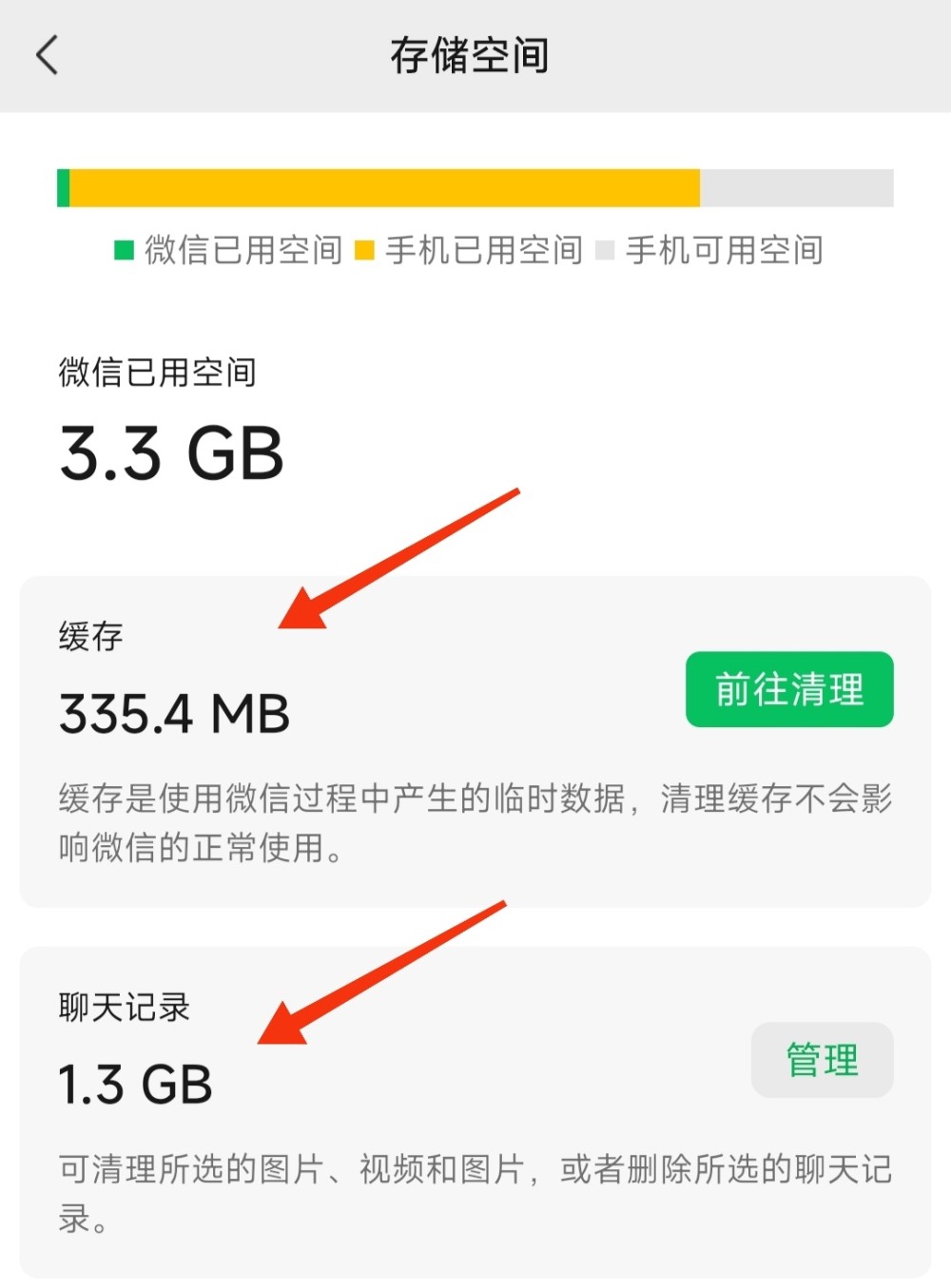The width and height of the screenshot is (951, 1288).
Task: Open 前往清理 to clean the cache
Action: click(788, 690)
